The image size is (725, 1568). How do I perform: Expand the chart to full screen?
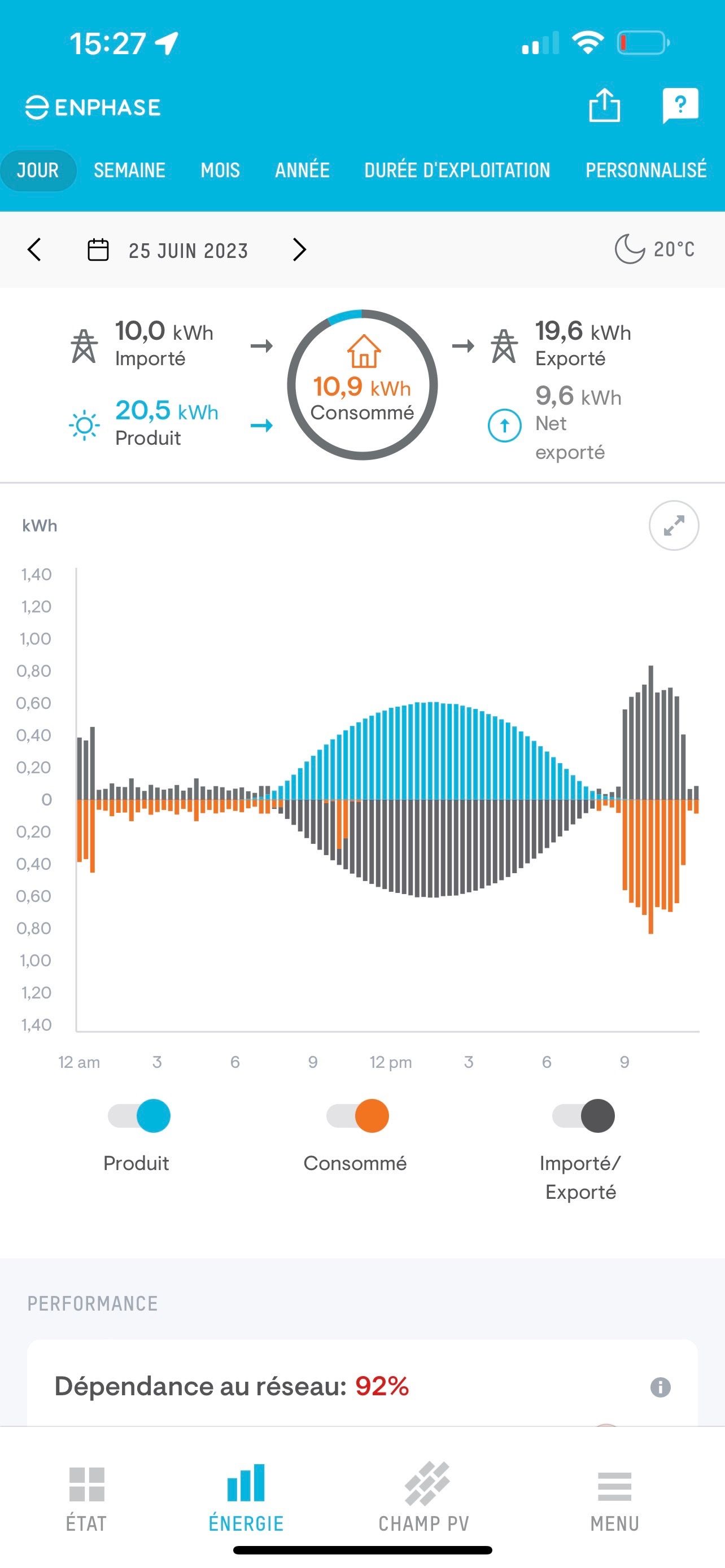pyautogui.click(x=673, y=525)
